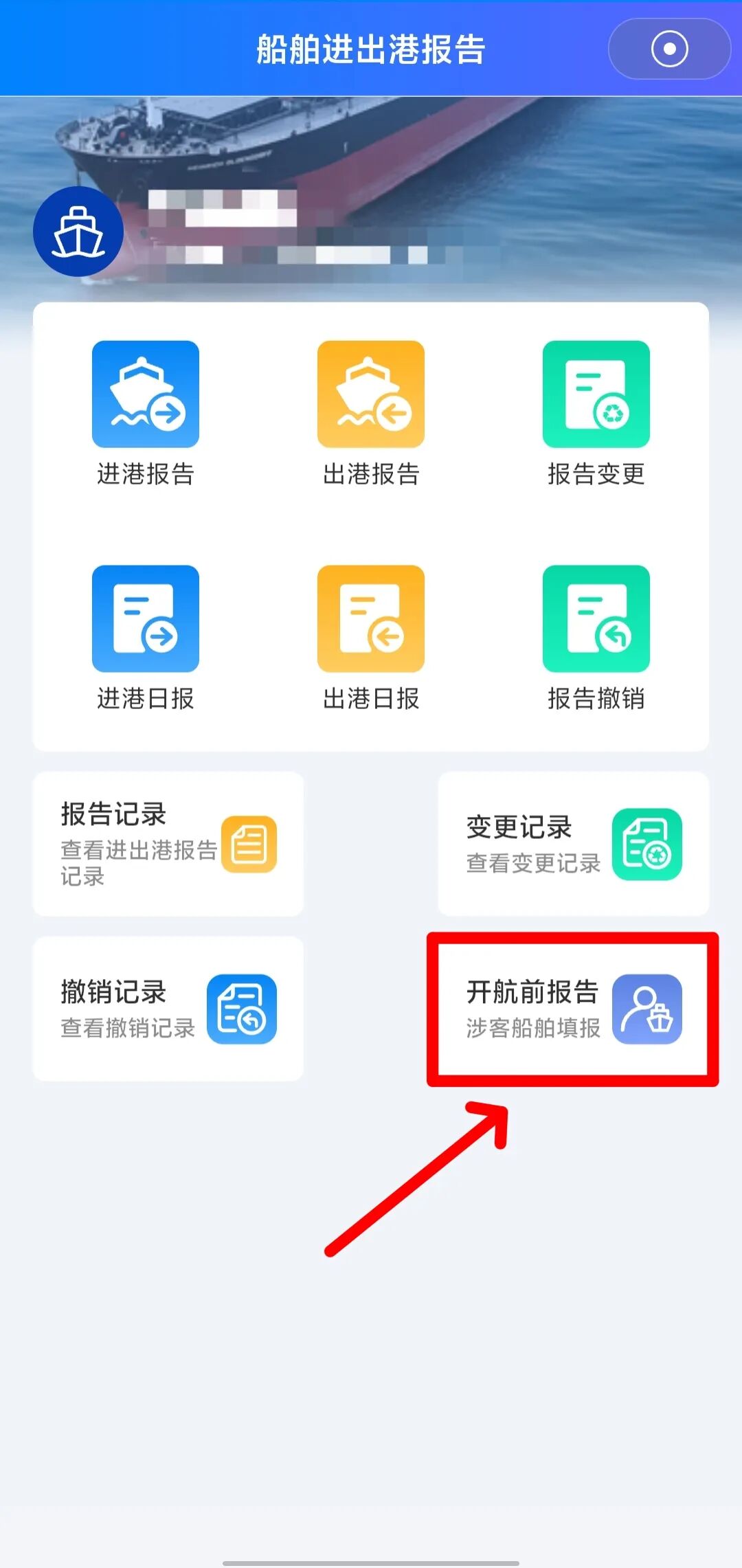Open 变更记录 change records card
742x1568 pixels.
574,844
